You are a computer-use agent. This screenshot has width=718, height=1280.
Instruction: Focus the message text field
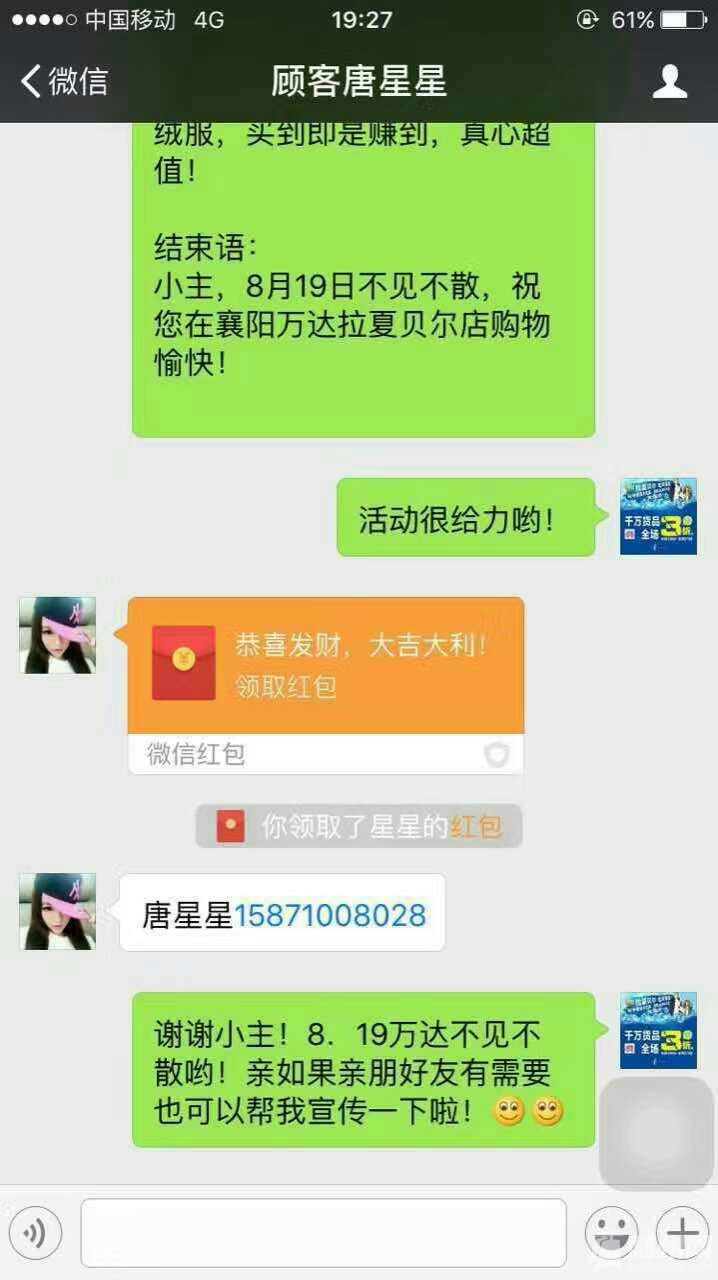point(323,1233)
